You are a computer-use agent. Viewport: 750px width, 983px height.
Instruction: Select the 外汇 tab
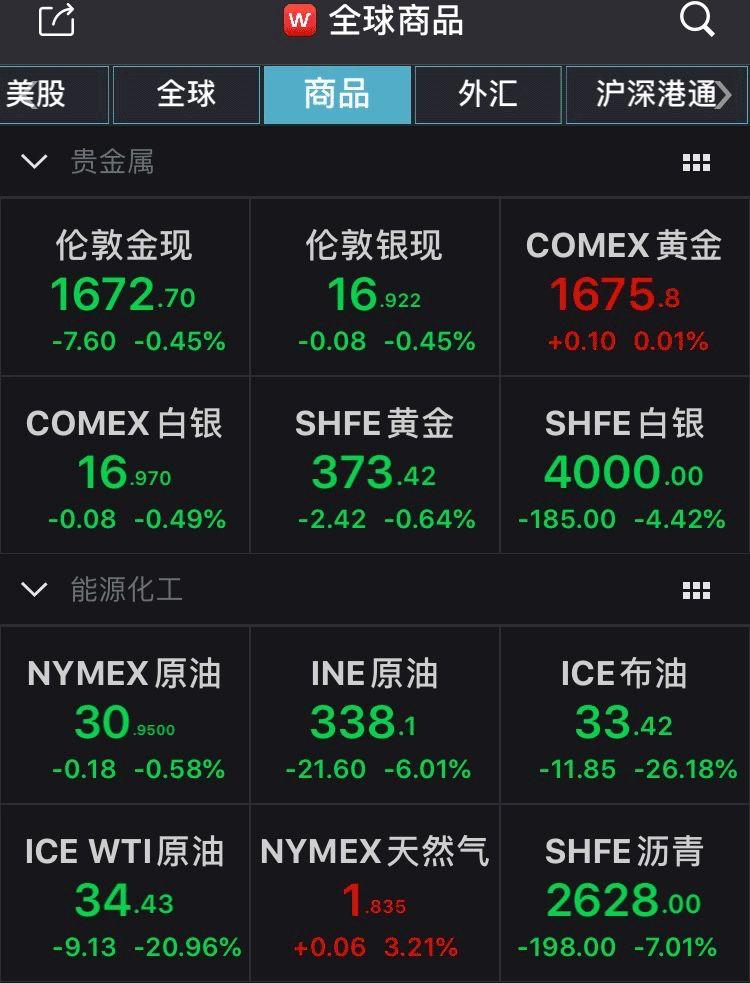[488, 94]
